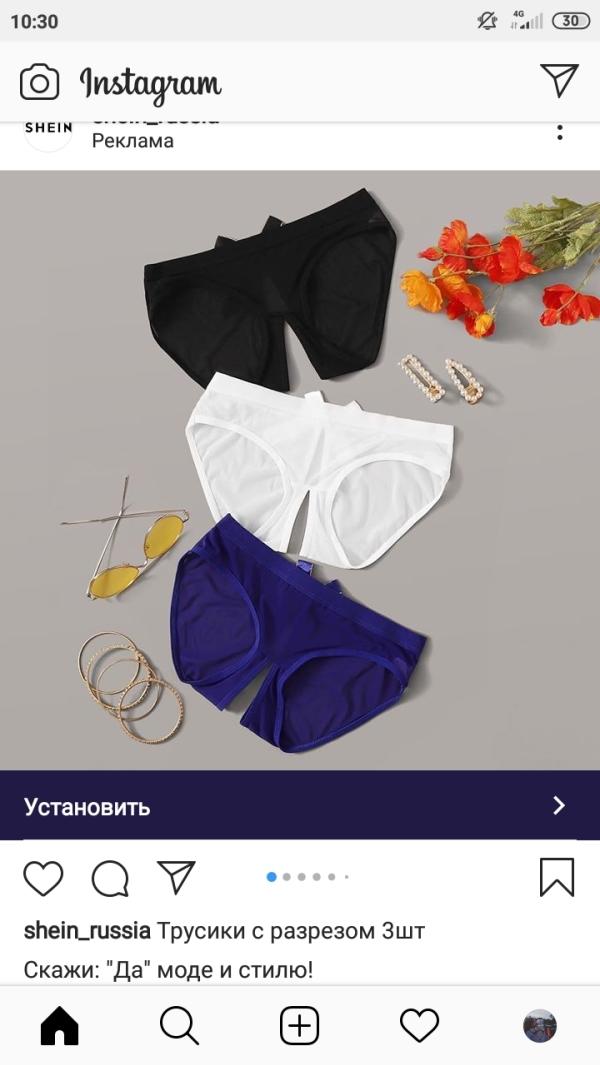This screenshot has height=1065, width=600.
Task: Like the shein_russia post
Action: point(43,878)
